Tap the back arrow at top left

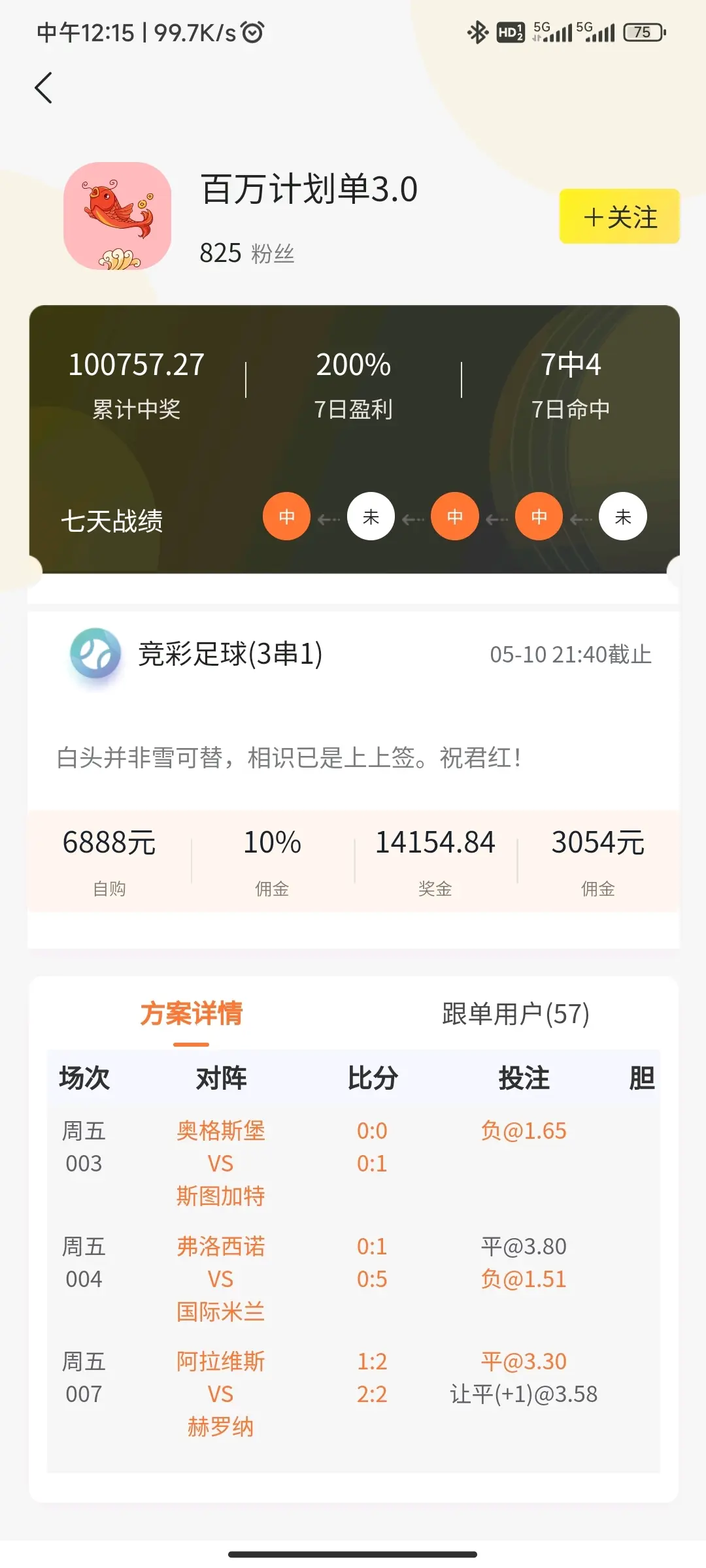click(43, 87)
